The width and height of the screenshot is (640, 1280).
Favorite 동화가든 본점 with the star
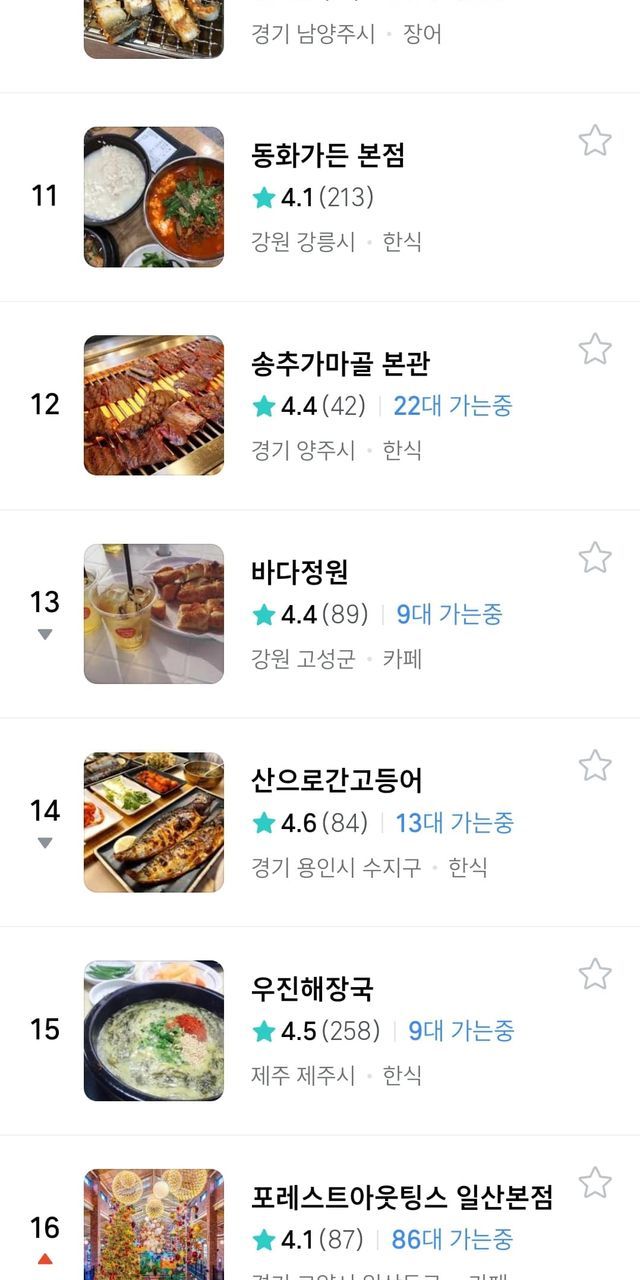pyautogui.click(x=595, y=141)
